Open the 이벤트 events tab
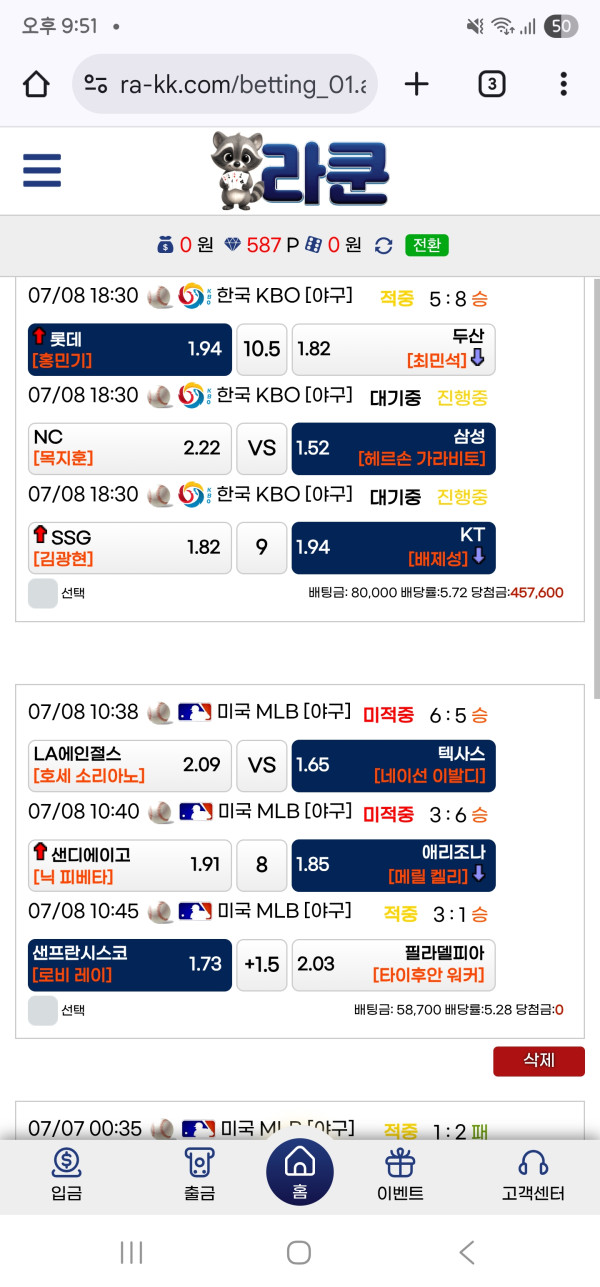The image size is (600, 1287). pos(400,1175)
